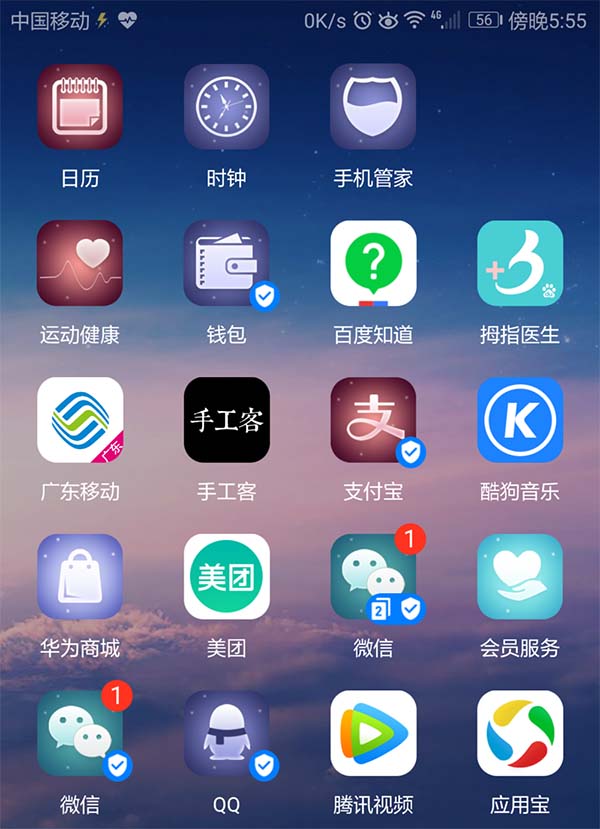Open 酷狗音乐 music app
Viewport: 600px width, 829px height.
520,420
